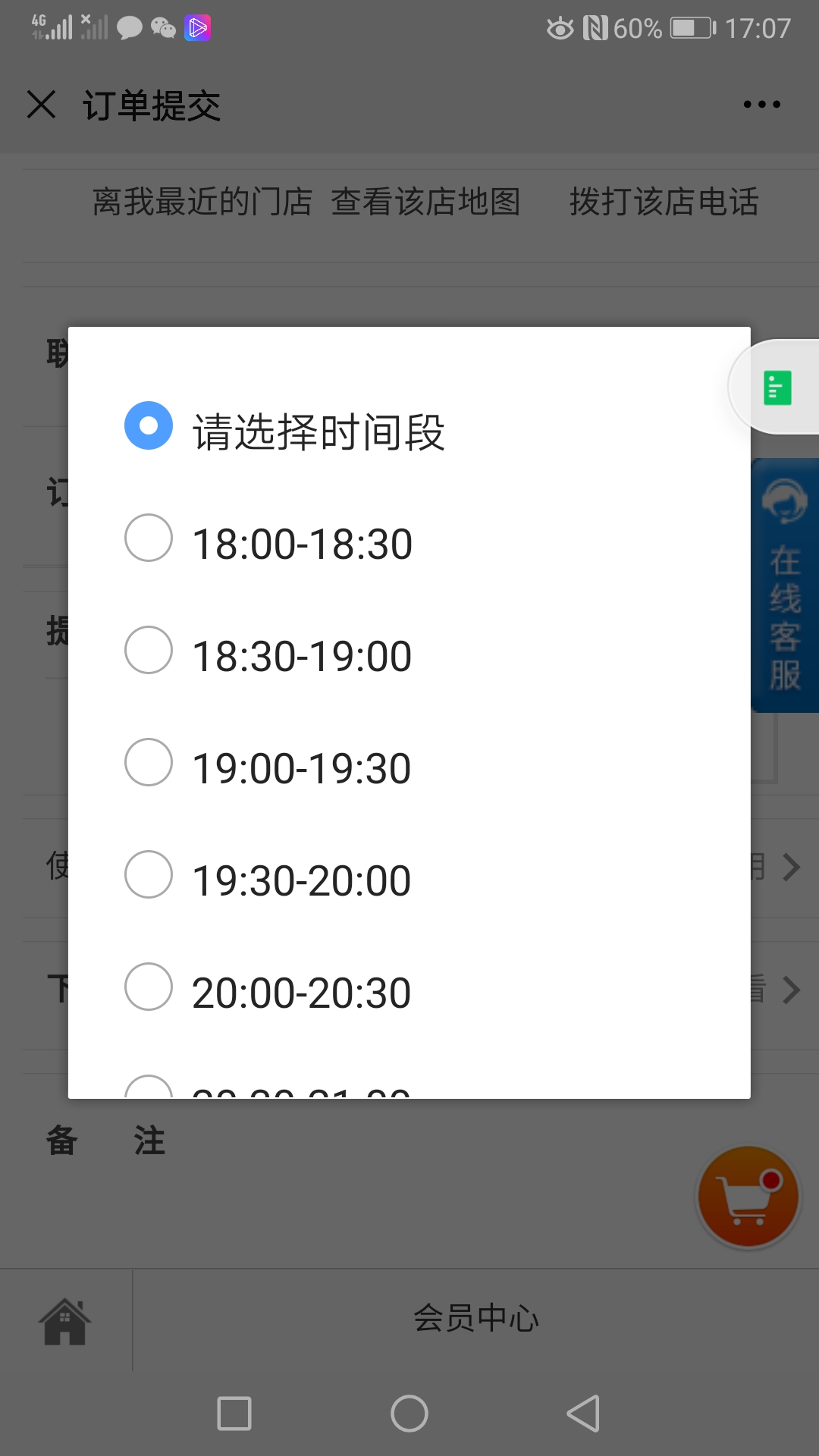Image resolution: width=819 pixels, height=1456 pixels.
Task: Open the three-dot overflow menu
Action: tap(761, 105)
